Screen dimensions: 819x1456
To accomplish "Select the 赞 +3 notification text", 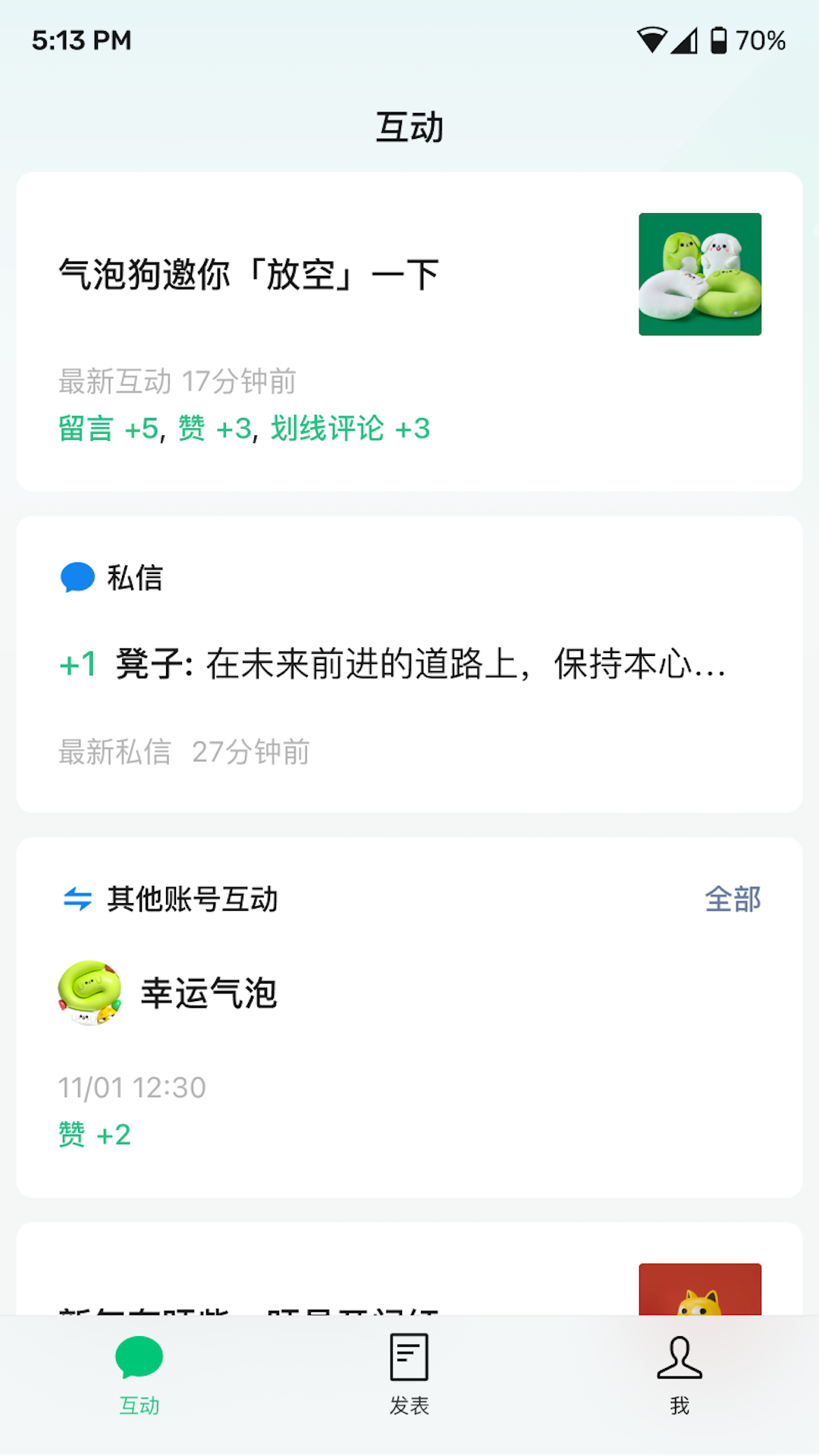I will click(211, 429).
